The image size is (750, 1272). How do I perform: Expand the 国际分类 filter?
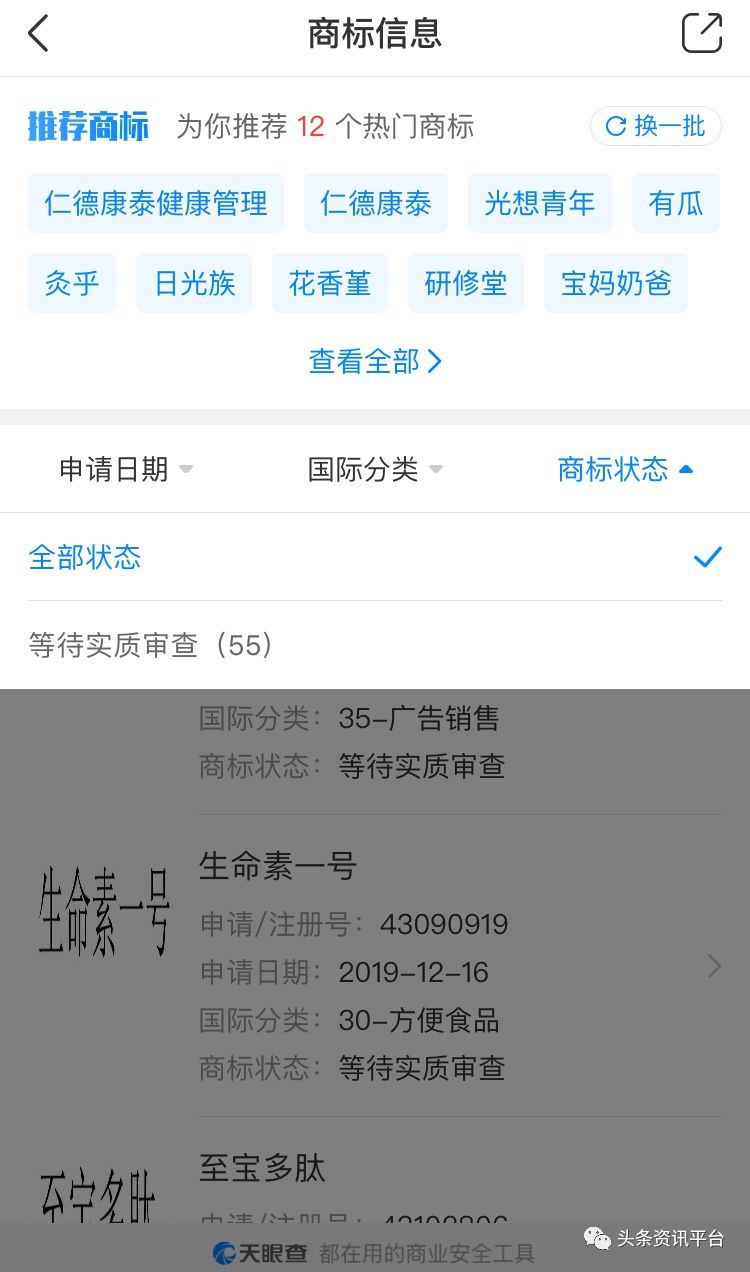(x=374, y=469)
